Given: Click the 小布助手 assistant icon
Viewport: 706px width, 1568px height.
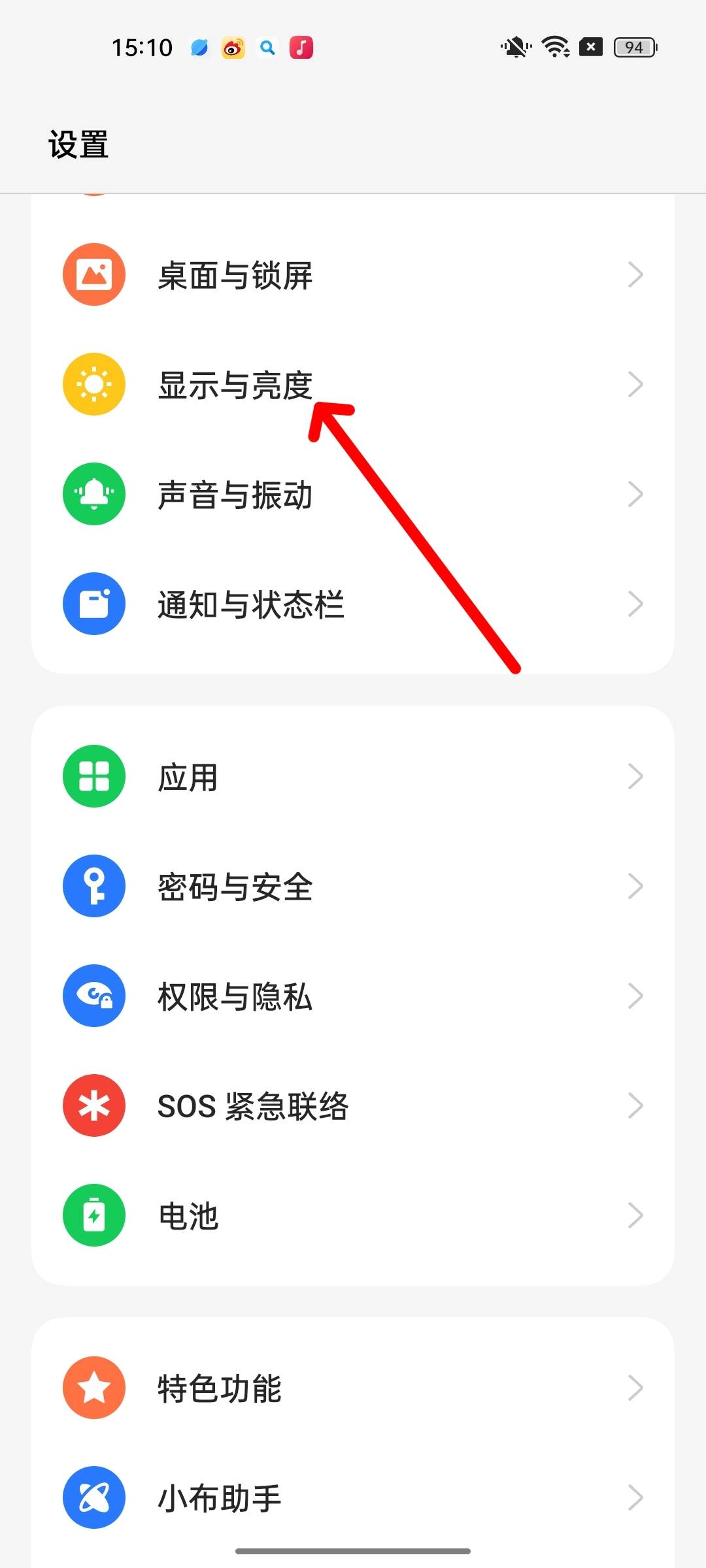Looking at the screenshot, I should tap(93, 1497).
